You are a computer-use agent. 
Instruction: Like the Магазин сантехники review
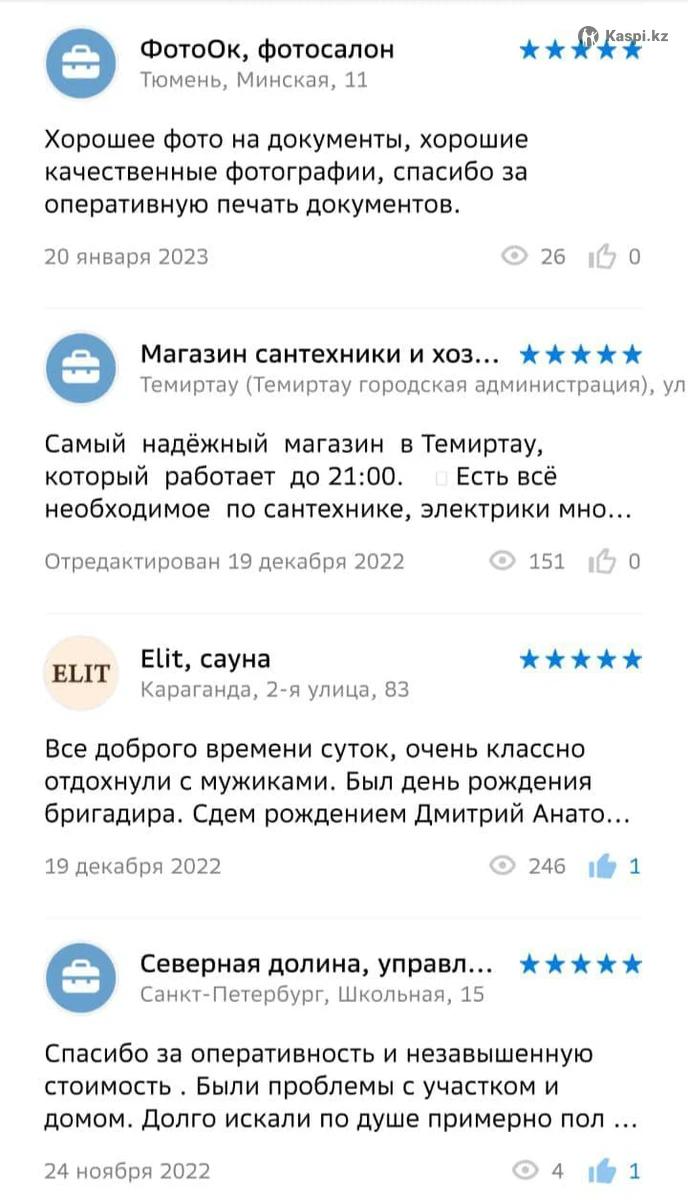[x=603, y=562]
